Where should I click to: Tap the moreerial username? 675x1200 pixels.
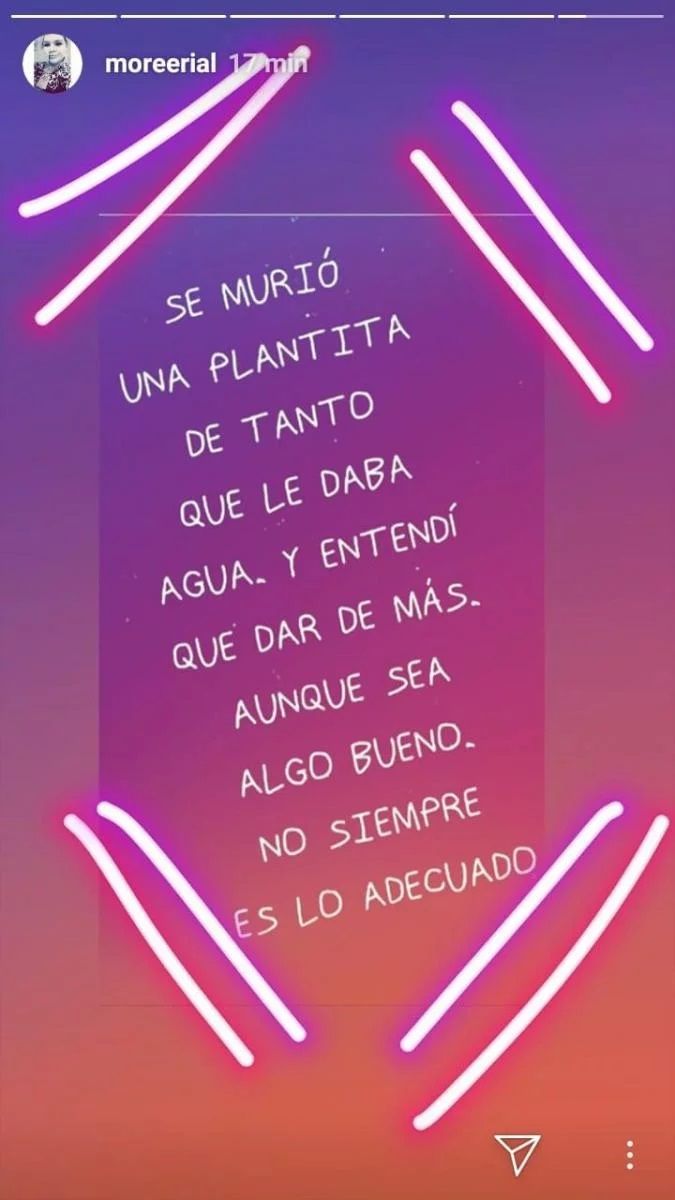160,64
